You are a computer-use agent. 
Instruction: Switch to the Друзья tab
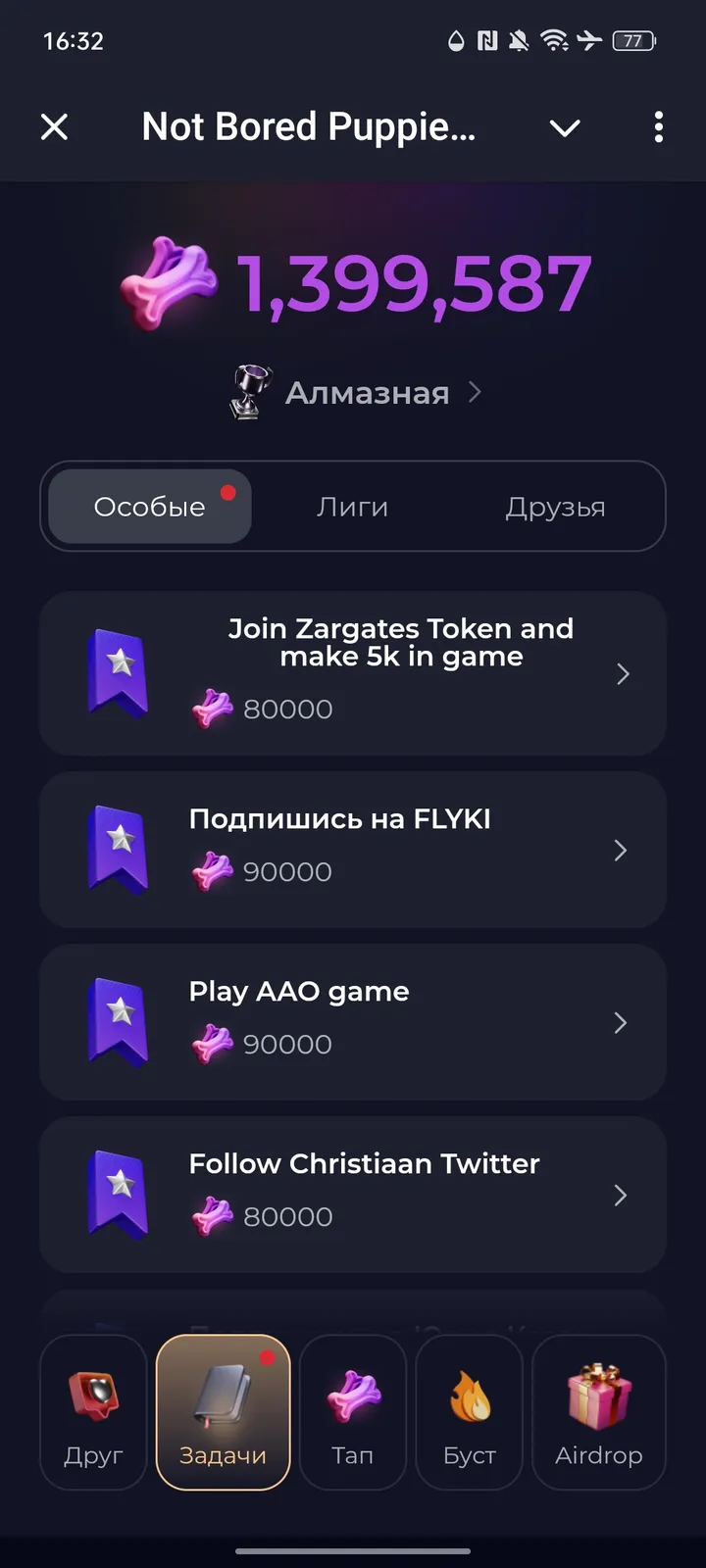click(x=555, y=507)
